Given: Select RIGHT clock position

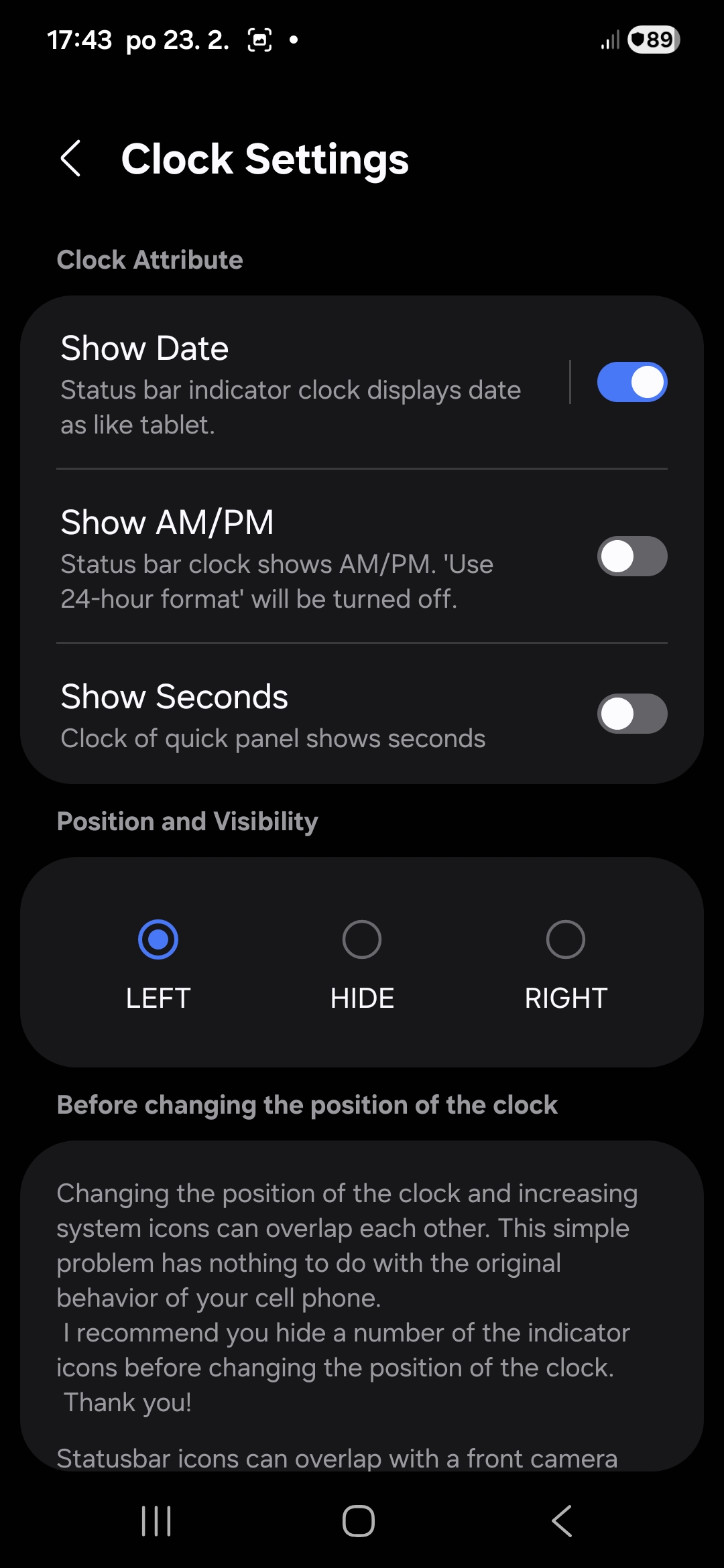Looking at the screenshot, I should (x=566, y=939).
